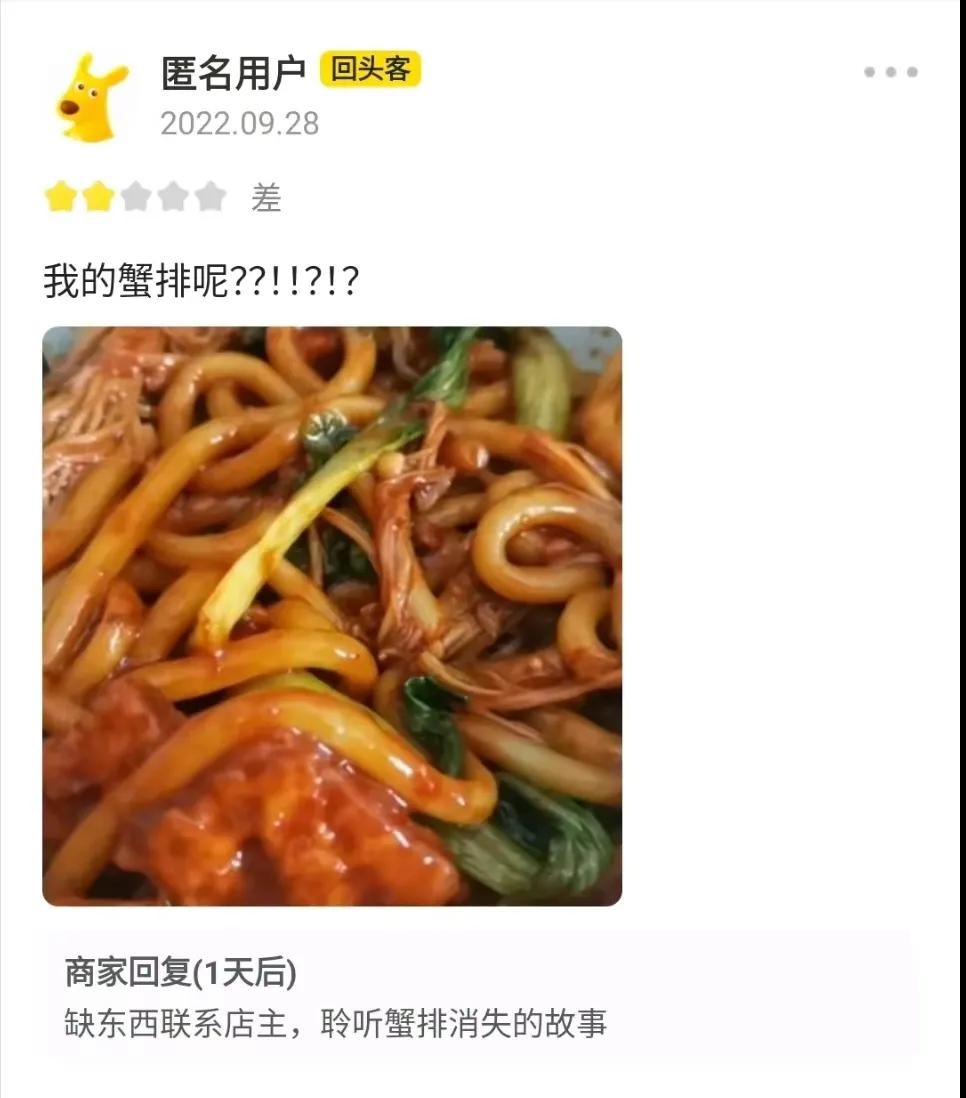
Task: Tap the anonymous user's avatar
Action: point(91,97)
